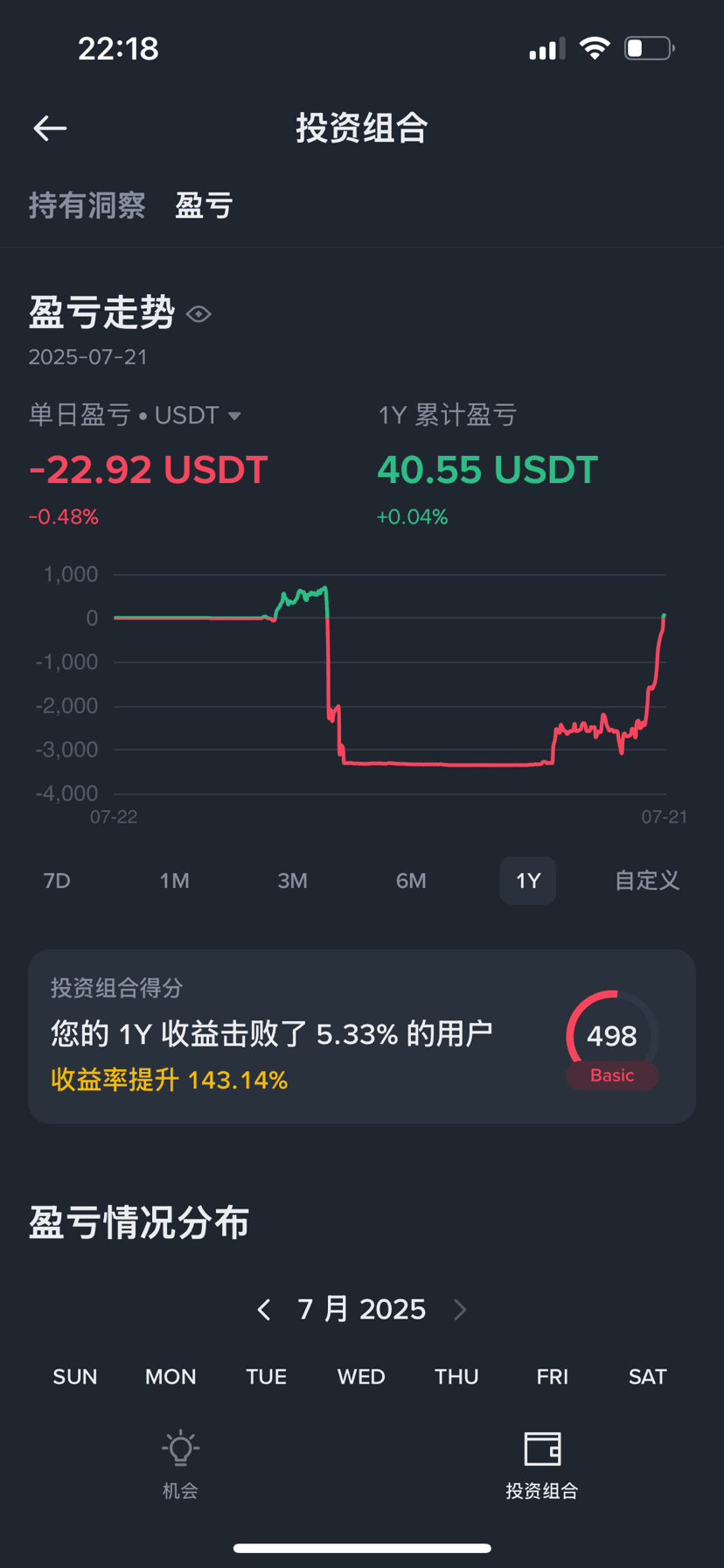Switch to the 持有洞察 tab
The width and height of the screenshot is (724, 1568).
(x=87, y=206)
